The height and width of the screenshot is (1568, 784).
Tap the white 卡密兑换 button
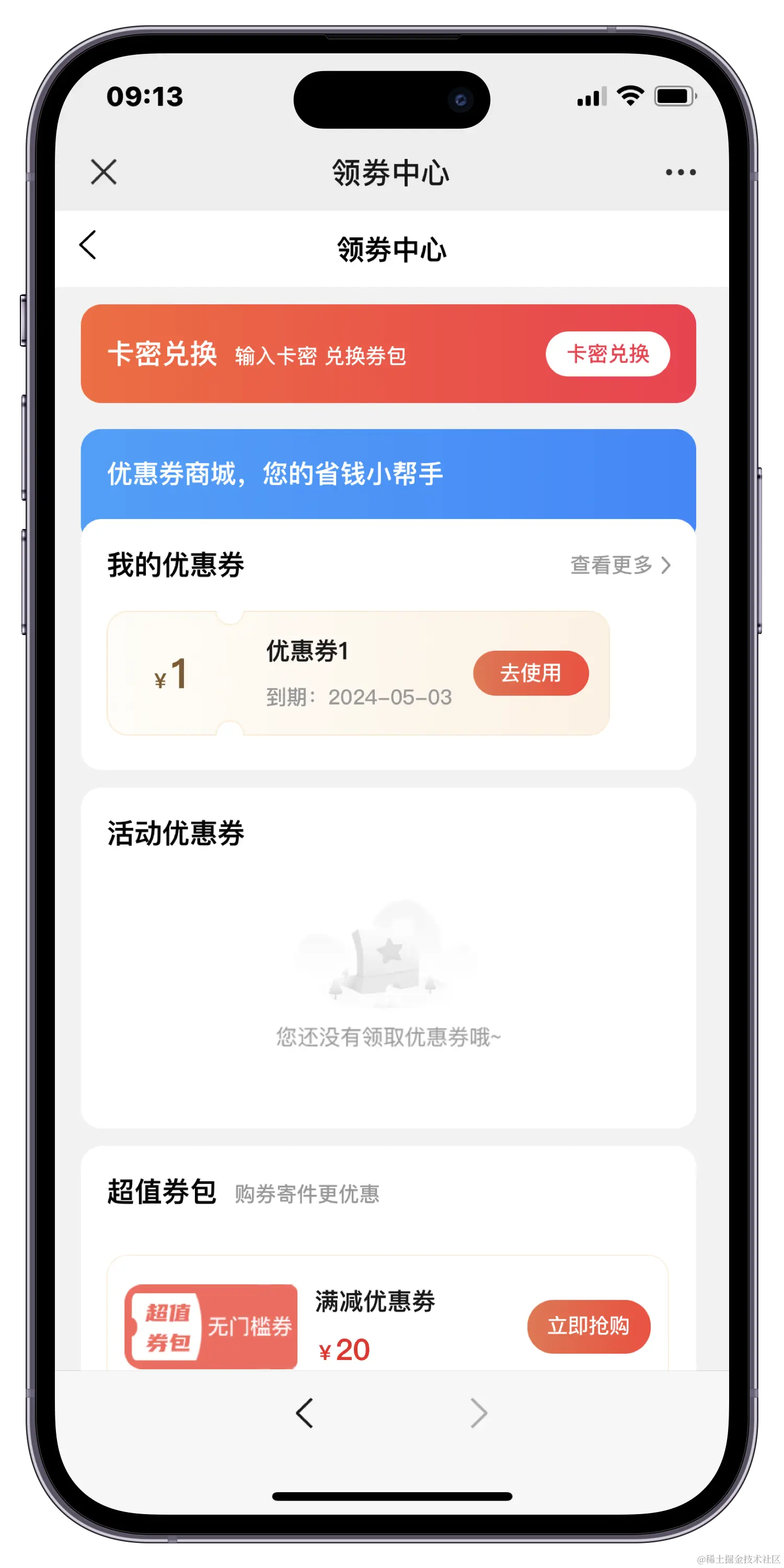(x=607, y=354)
